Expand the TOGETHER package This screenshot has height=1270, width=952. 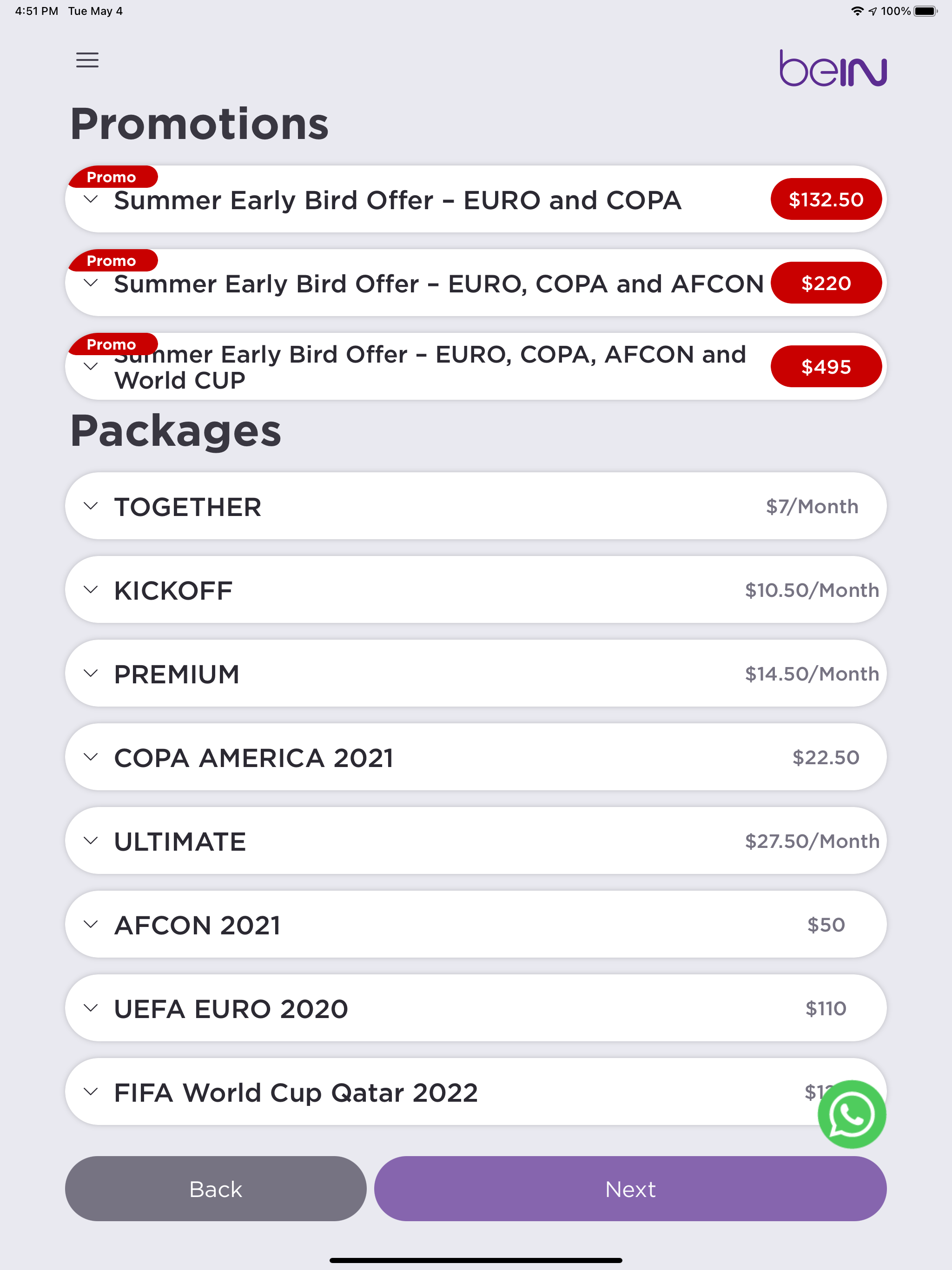coord(91,506)
